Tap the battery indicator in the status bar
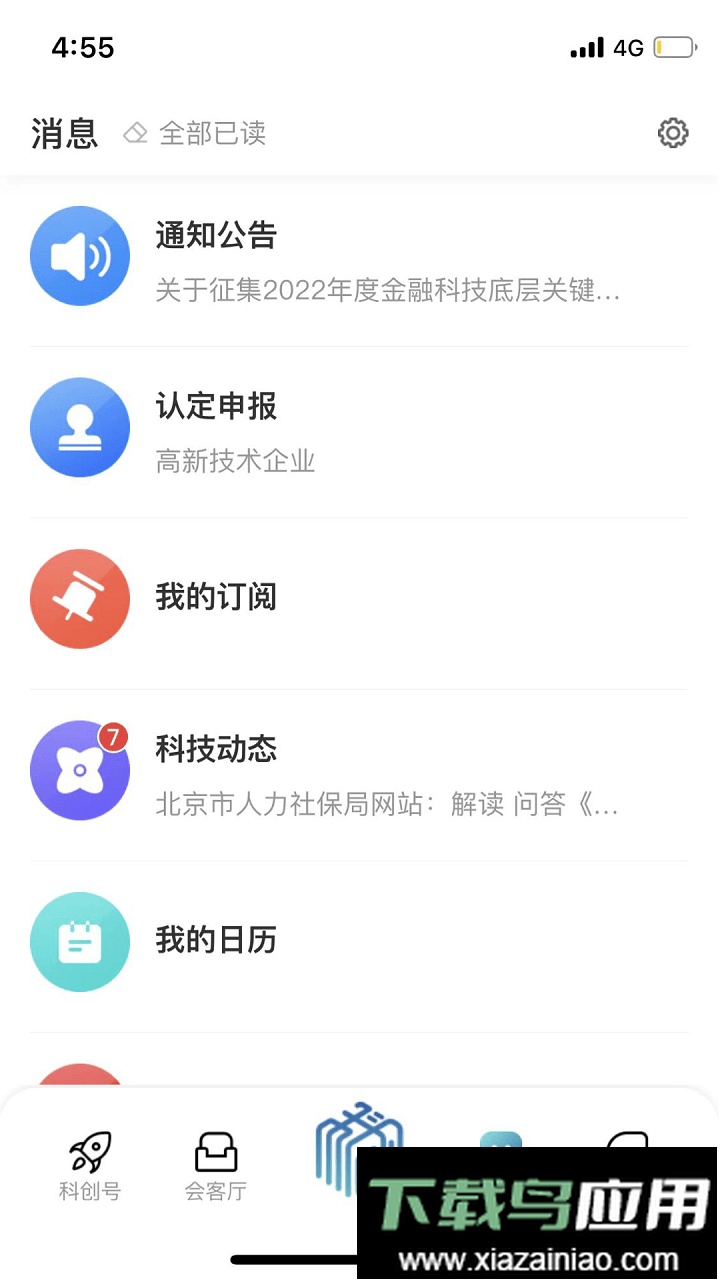 point(676,45)
